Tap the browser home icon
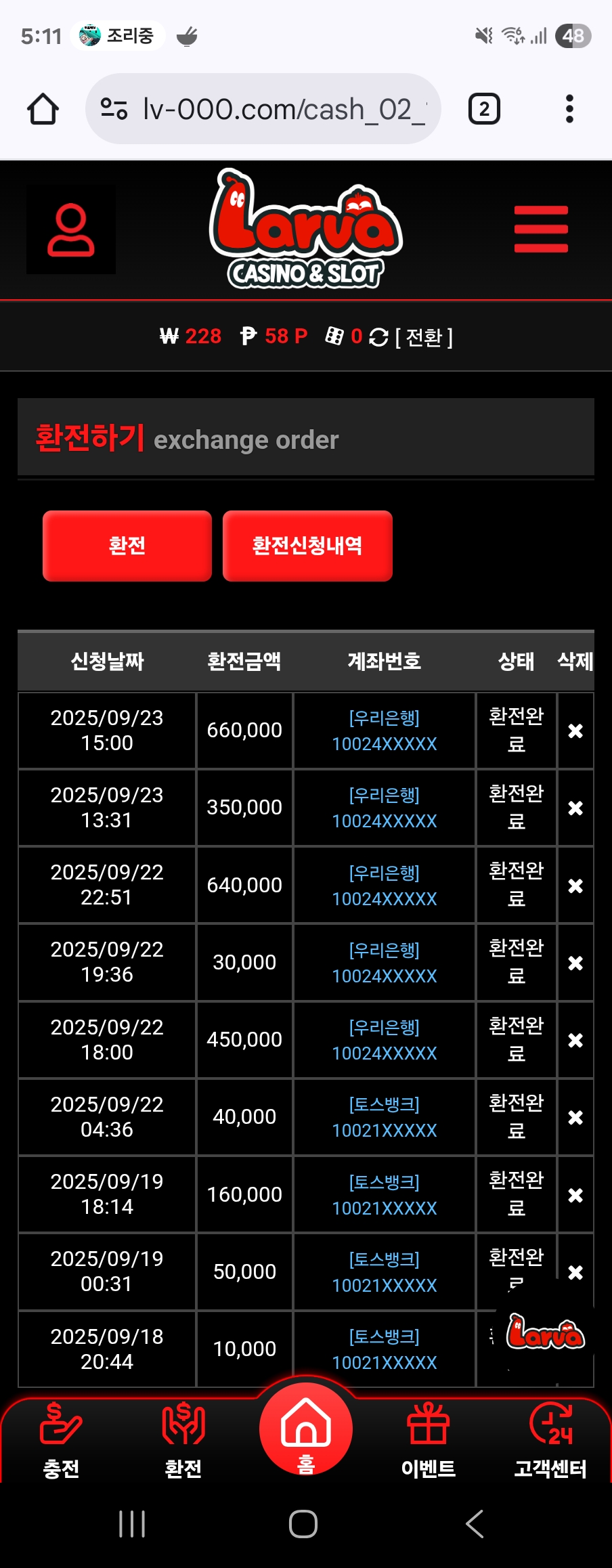 (x=43, y=109)
